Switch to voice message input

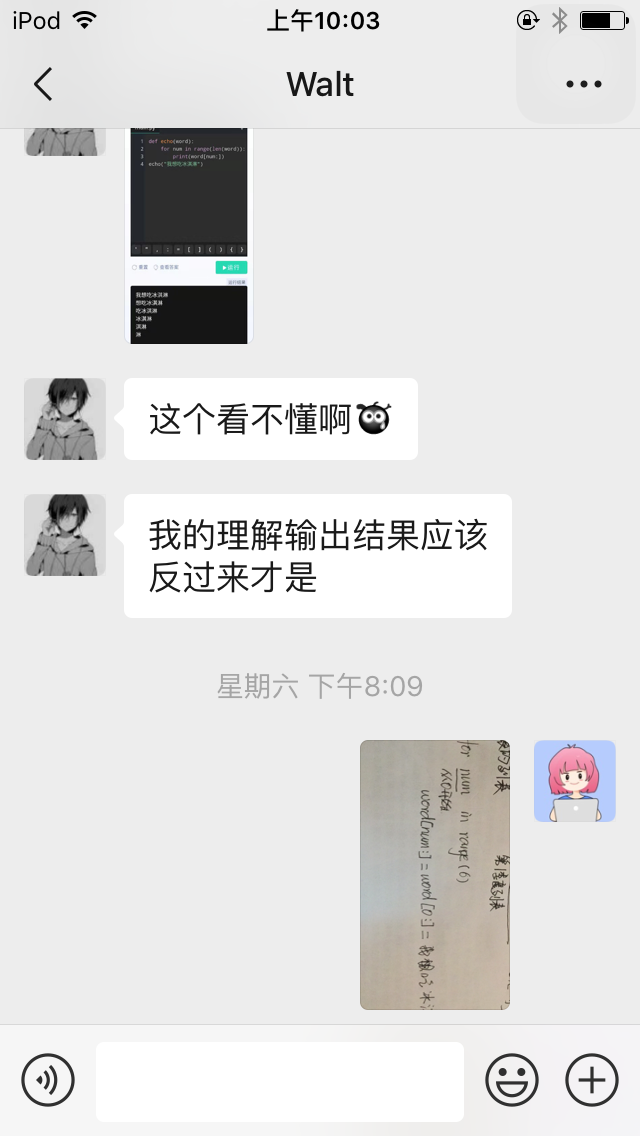point(48,1080)
